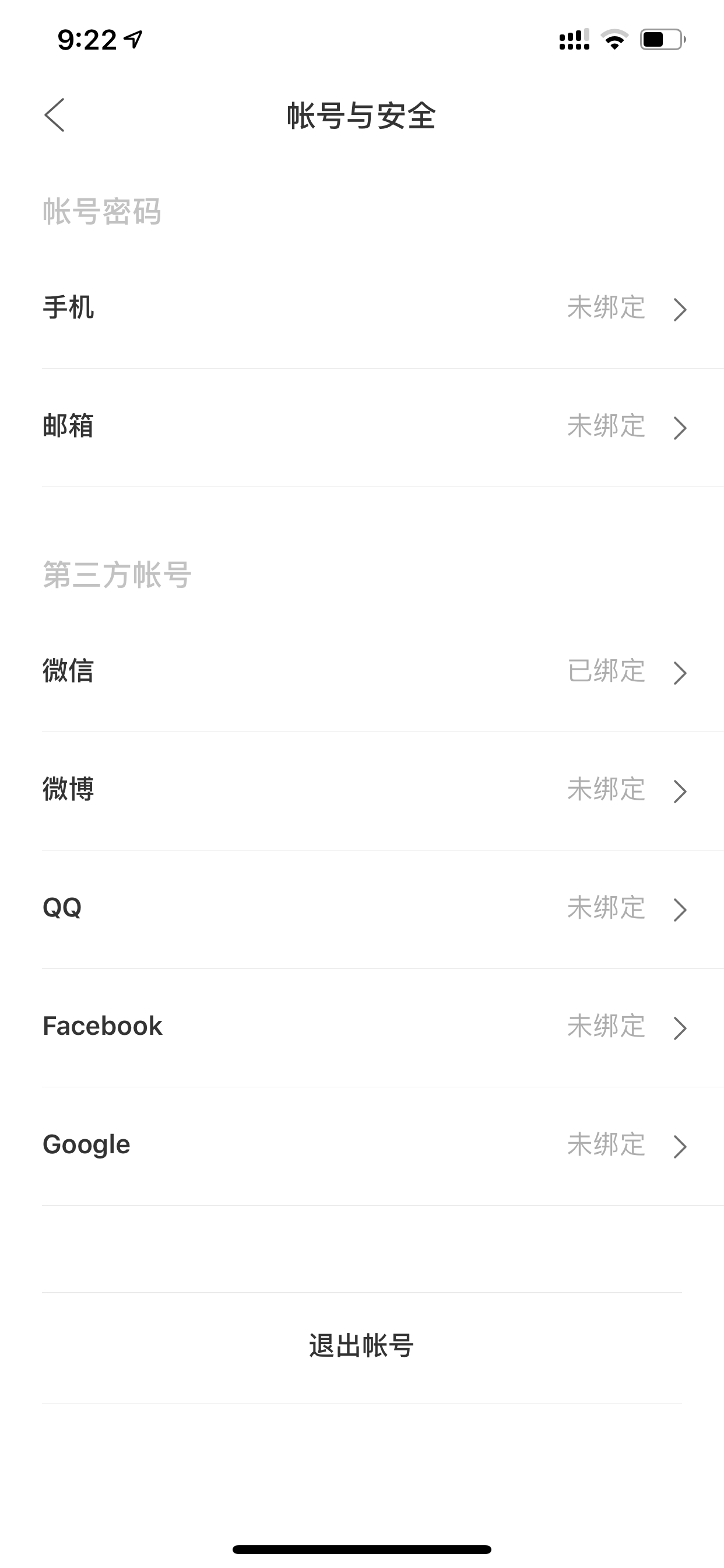724x1568 pixels.
Task: Open the Facebook binding row
Action: (362, 1027)
